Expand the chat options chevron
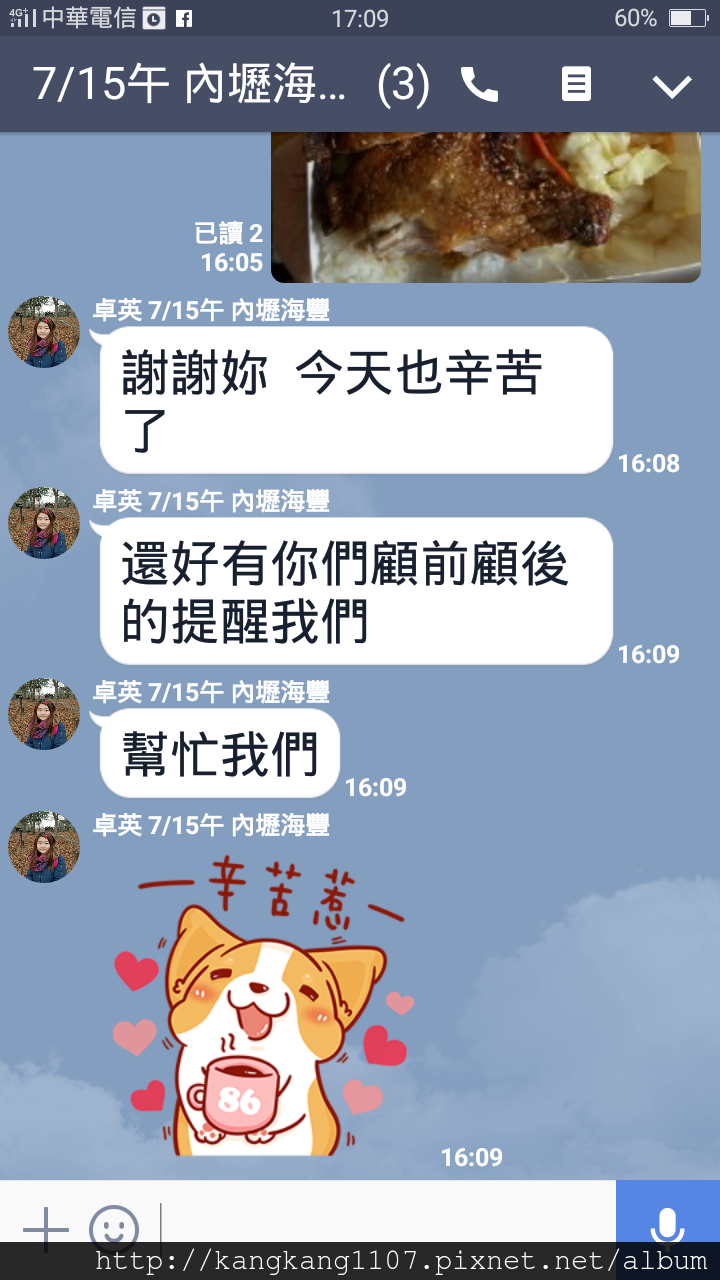The image size is (720, 1280). point(672,86)
